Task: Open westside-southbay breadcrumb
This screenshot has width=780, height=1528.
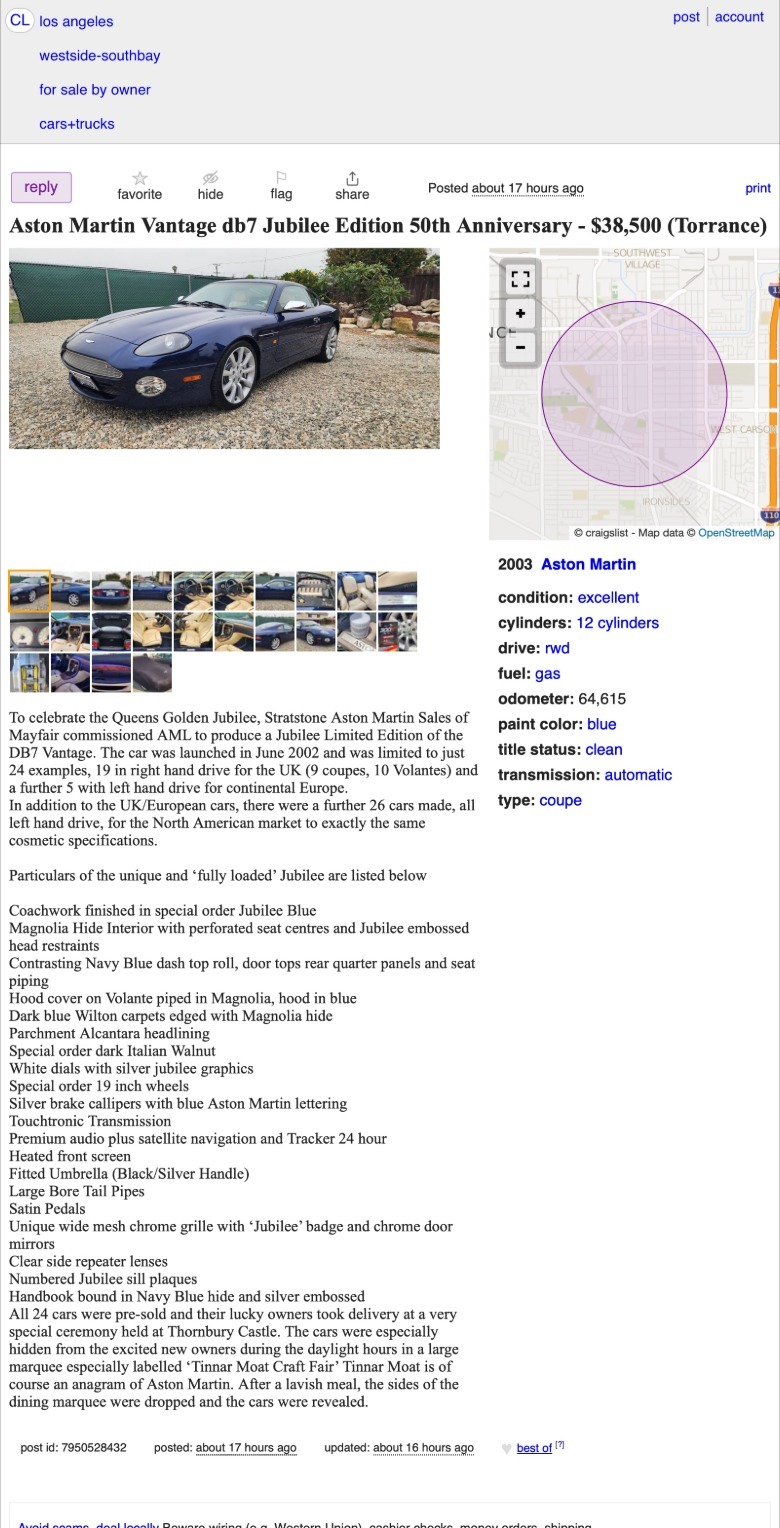Action: (x=99, y=56)
